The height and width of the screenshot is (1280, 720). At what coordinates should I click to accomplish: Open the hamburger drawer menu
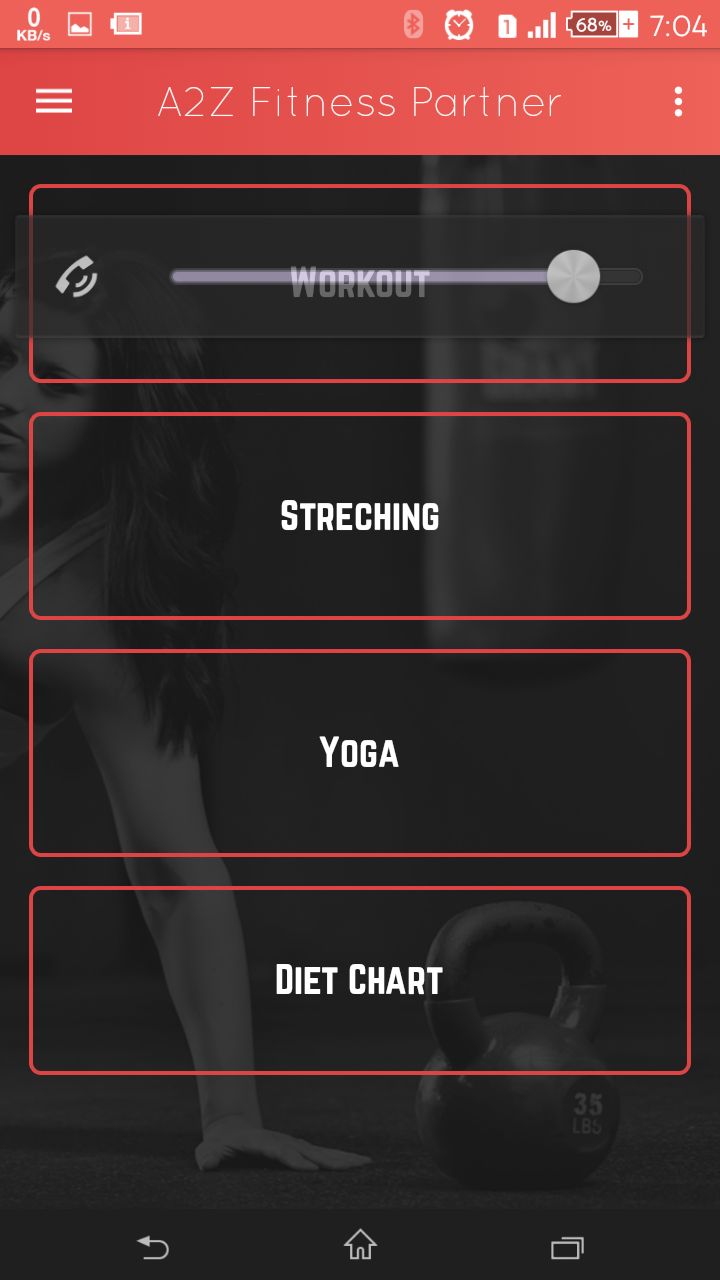[x=54, y=101]
